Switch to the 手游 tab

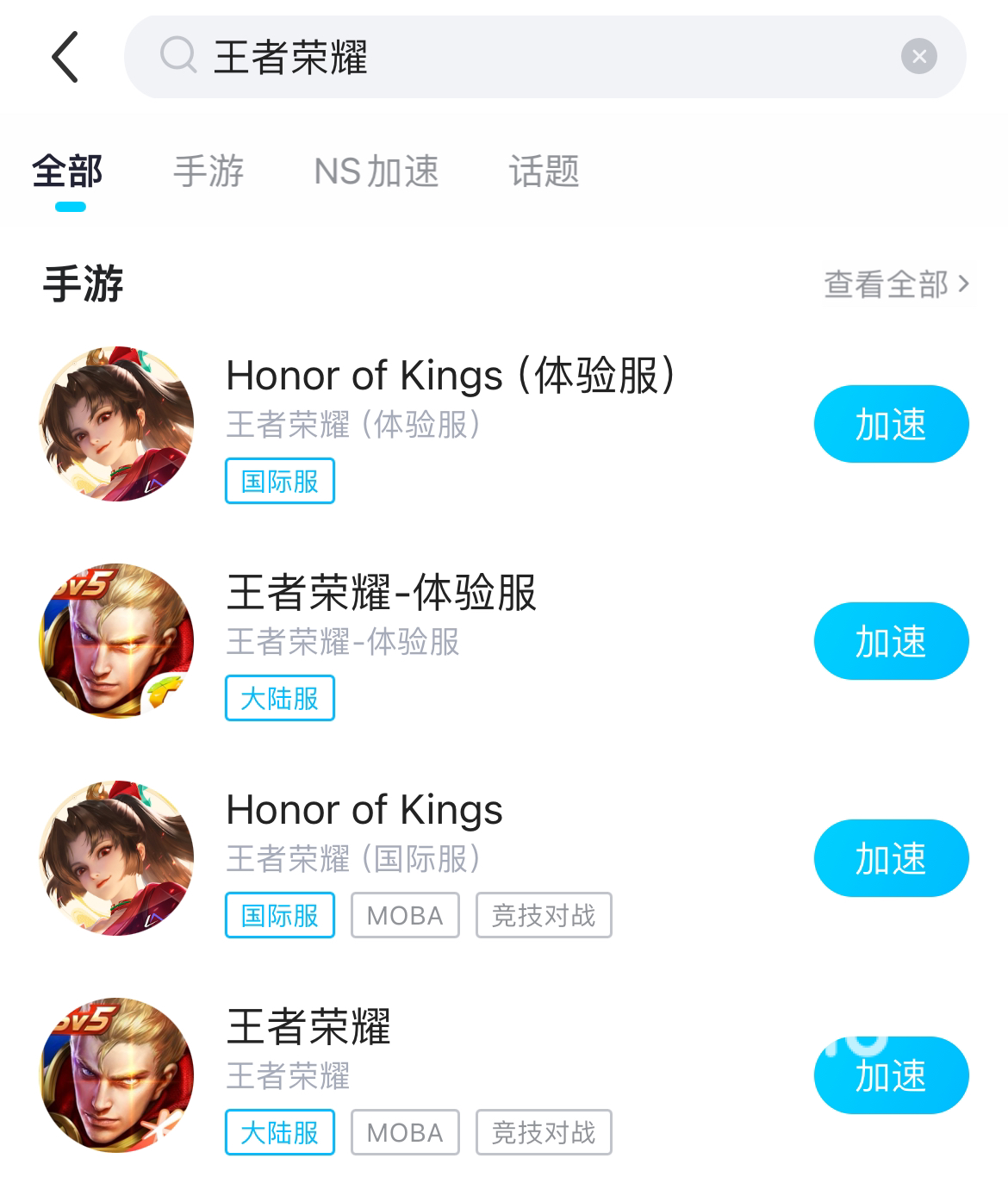coord(208,171)
